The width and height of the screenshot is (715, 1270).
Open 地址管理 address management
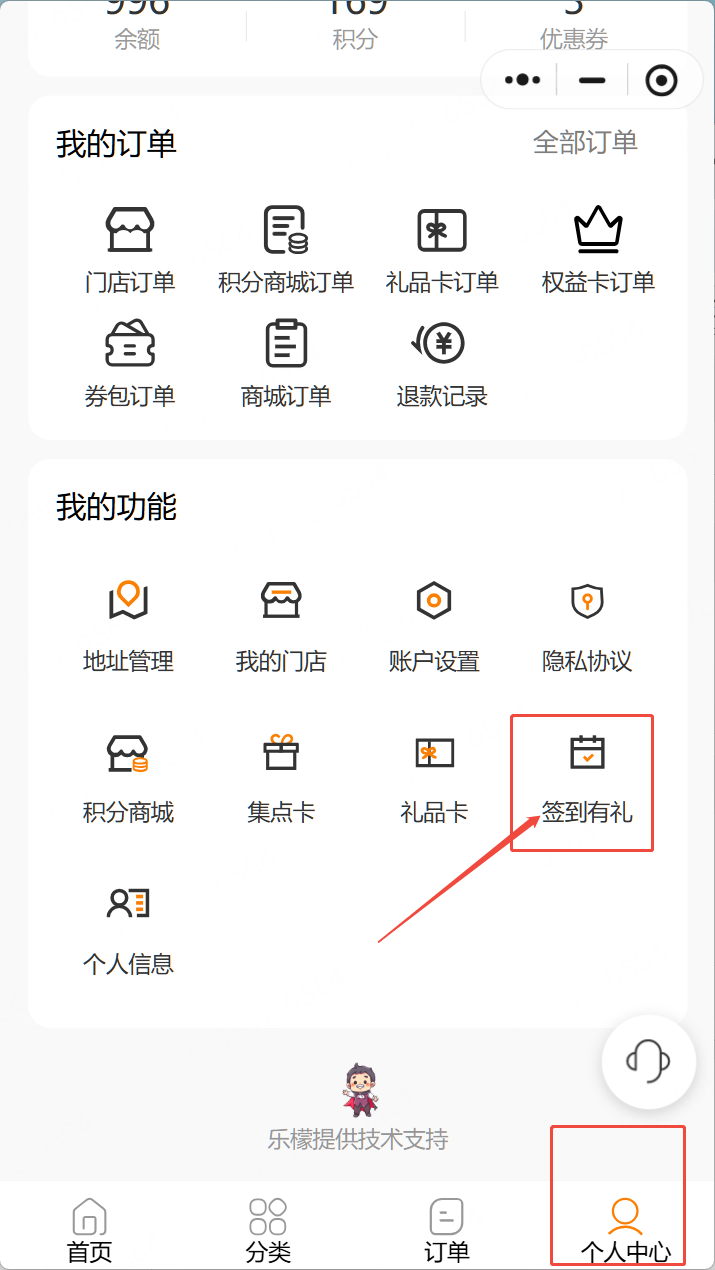[x=128, y=626]
